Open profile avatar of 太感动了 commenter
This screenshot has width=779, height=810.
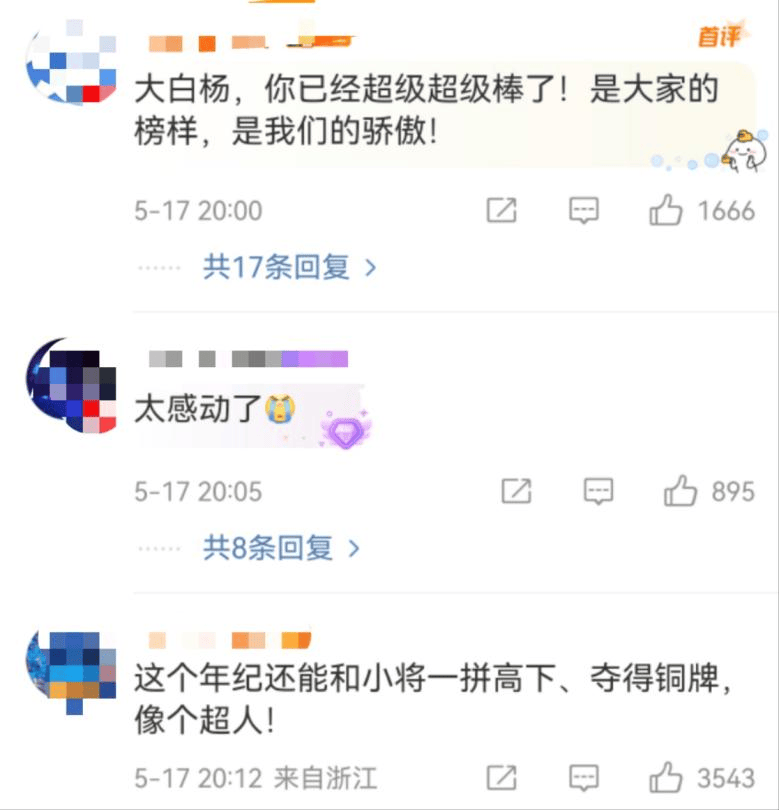tap(70, 385)
